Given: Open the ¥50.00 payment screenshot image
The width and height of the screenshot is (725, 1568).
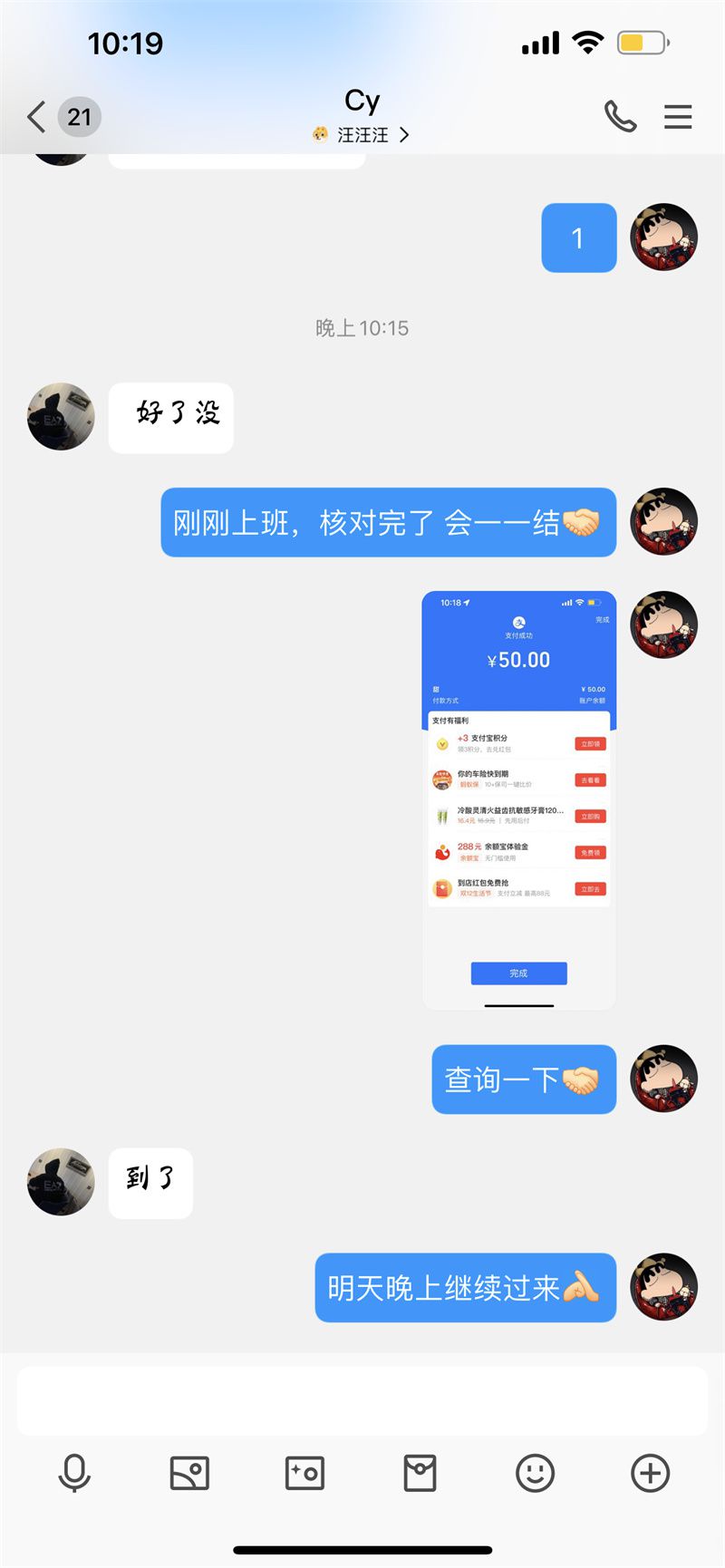Looking at the screenshot, I should (518, 799).
